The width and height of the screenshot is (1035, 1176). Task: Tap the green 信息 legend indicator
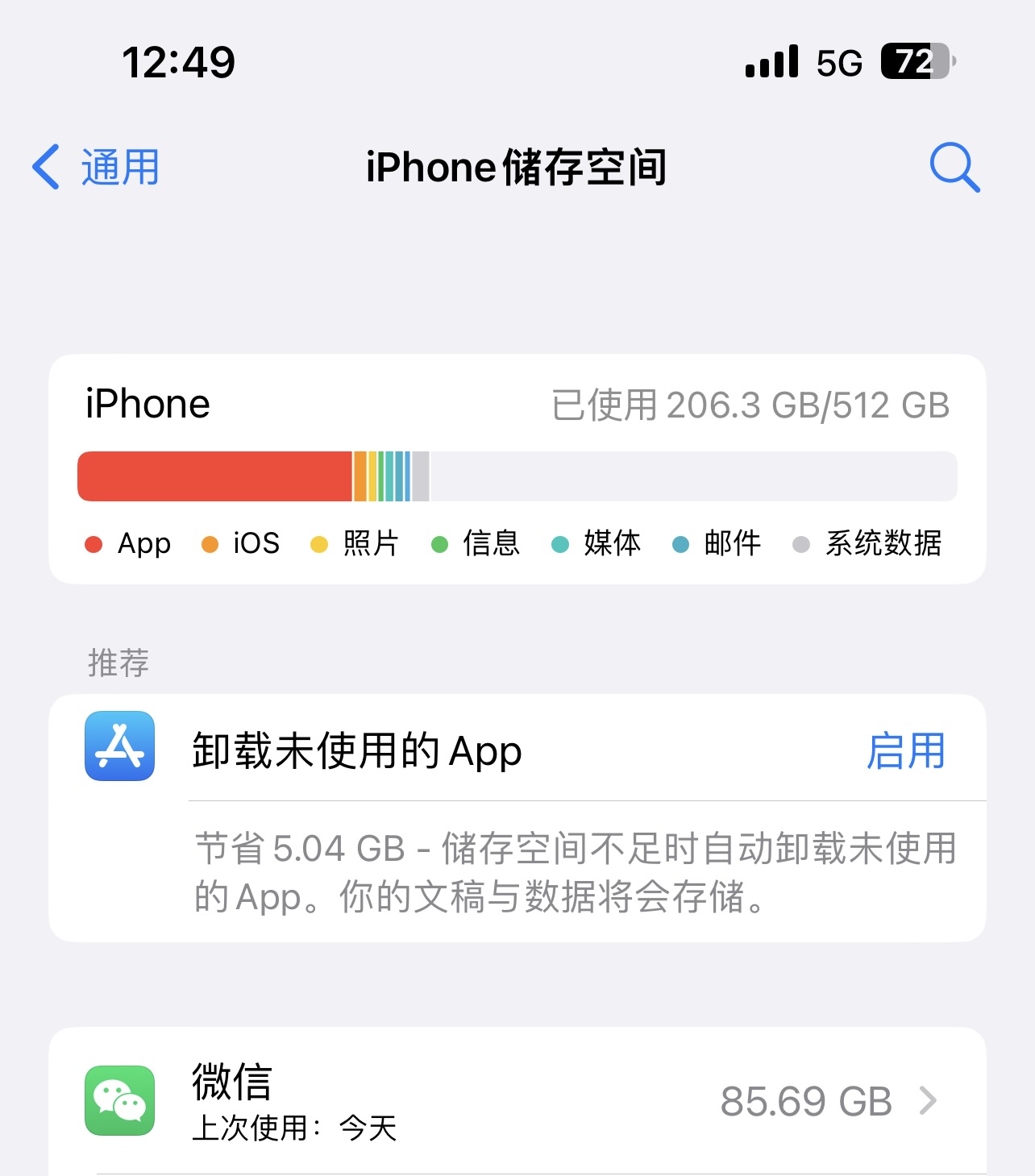click(439, 544)
